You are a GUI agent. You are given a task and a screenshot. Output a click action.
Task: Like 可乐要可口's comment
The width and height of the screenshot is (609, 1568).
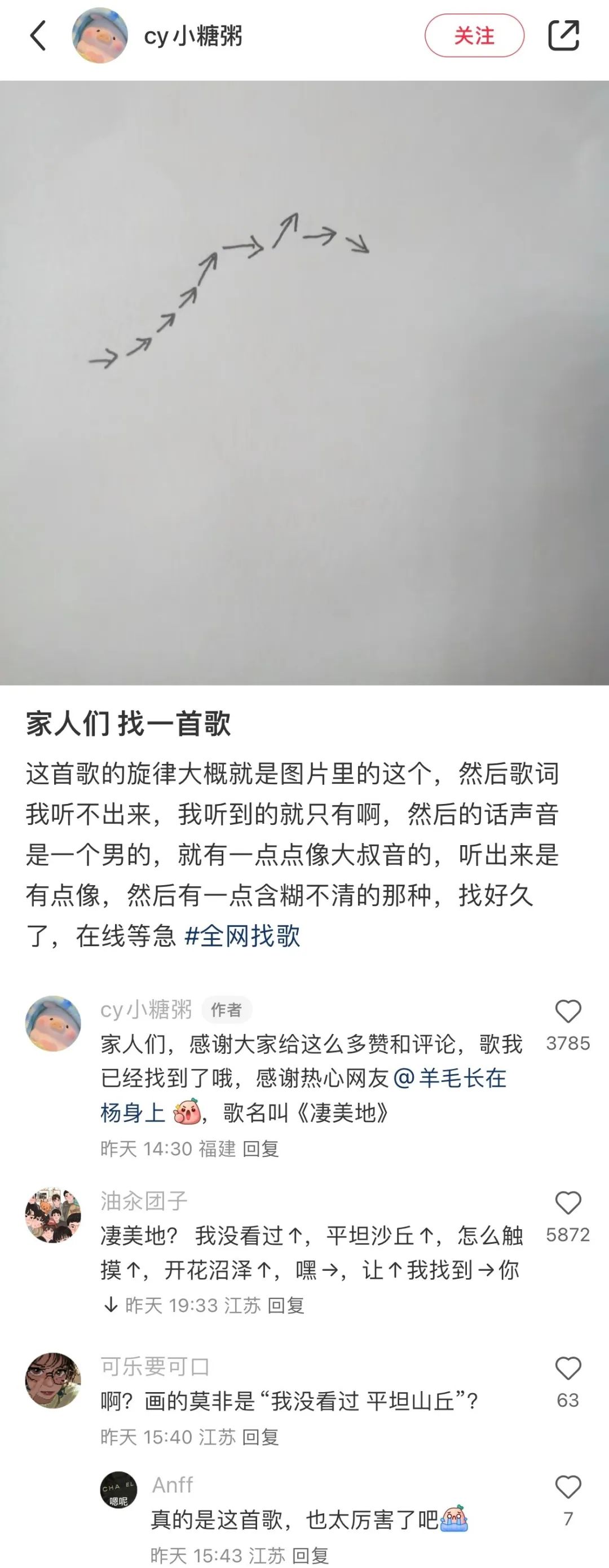[x=568, y=1369]
